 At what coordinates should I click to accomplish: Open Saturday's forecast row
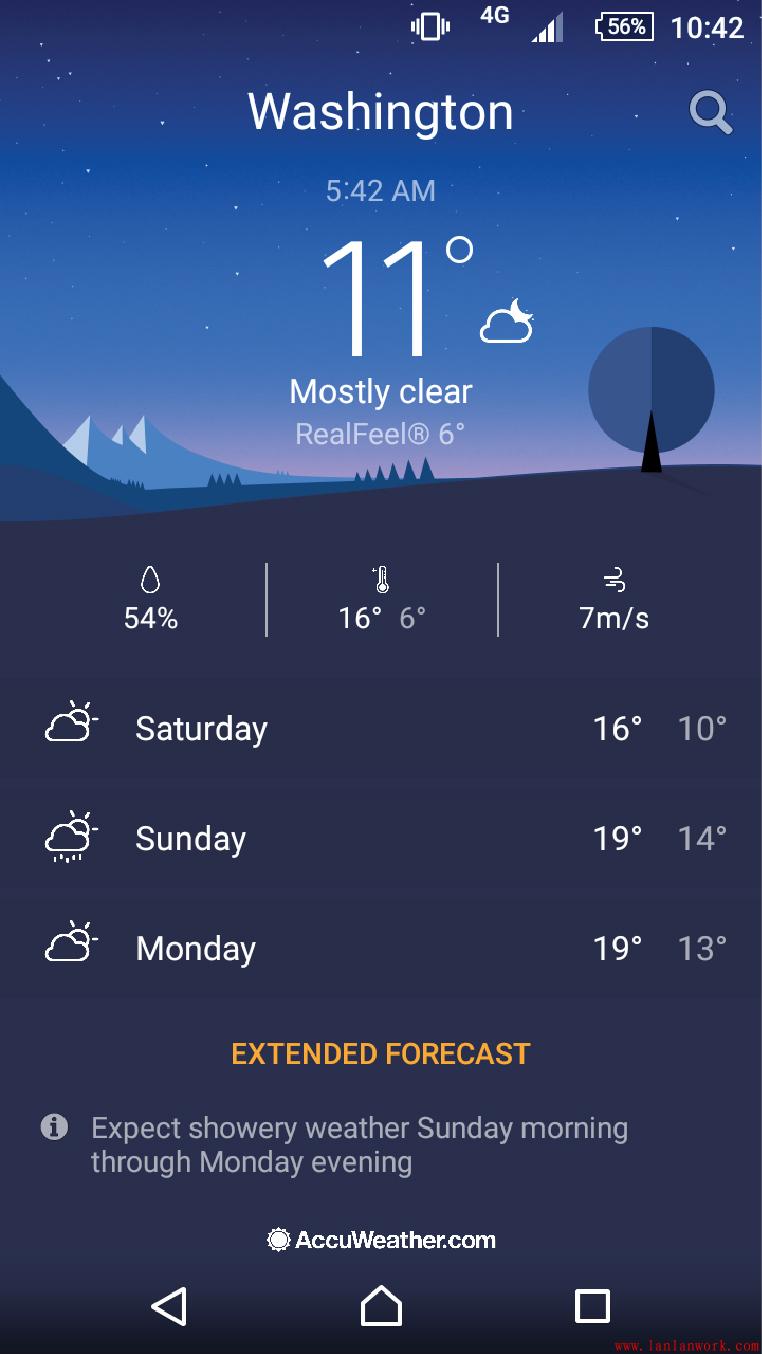click(x=380, y=728)
